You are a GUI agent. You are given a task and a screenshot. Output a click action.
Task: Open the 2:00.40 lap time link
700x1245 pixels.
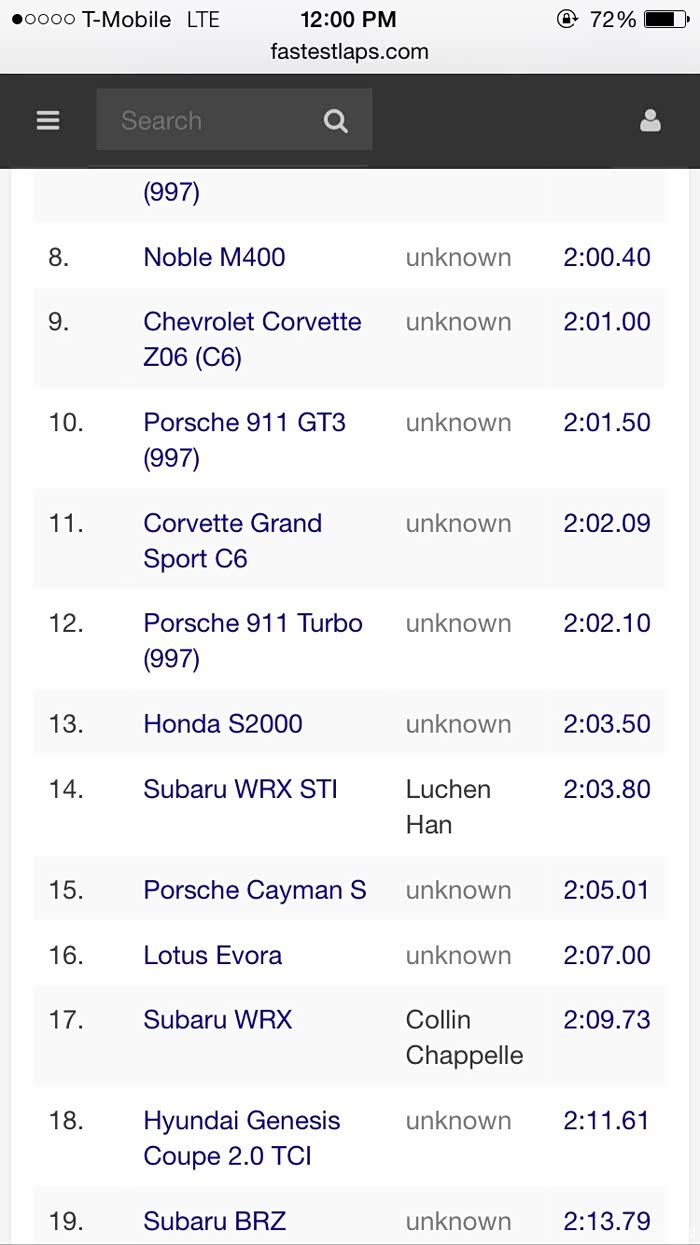pyautogui.click(x=607, y=257)
